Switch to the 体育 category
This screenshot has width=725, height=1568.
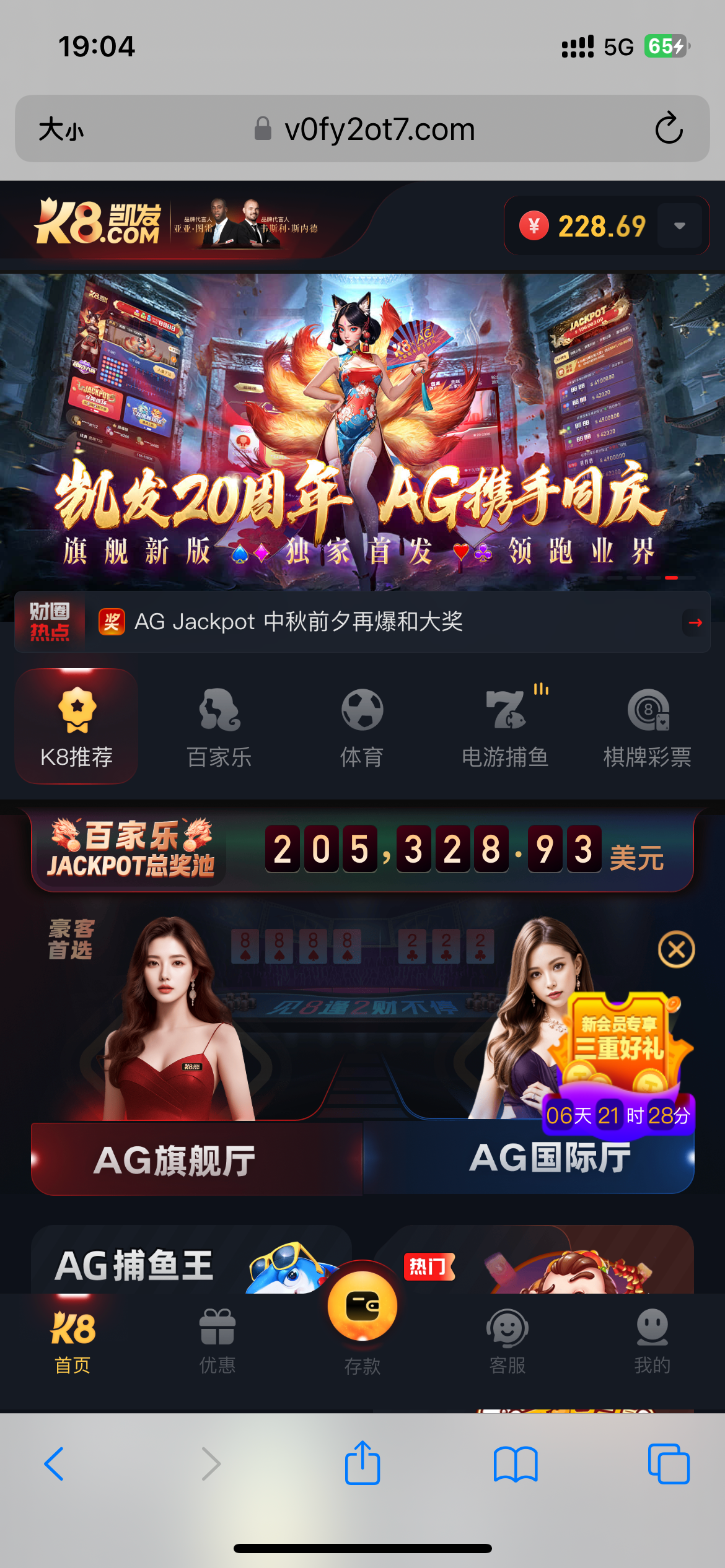point(362,727)
